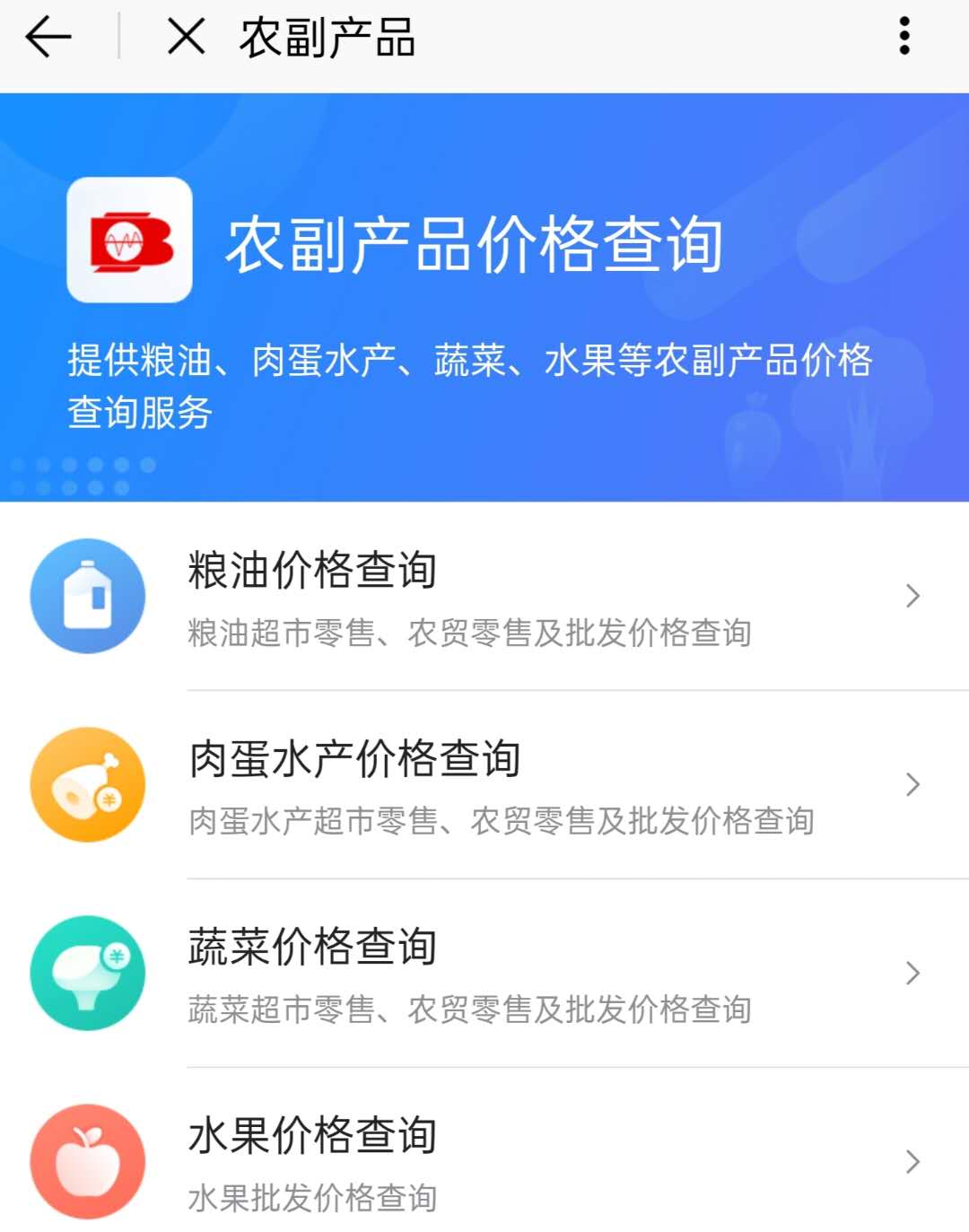Select the green vegetable icon
This screenshot has height=1232, width=969.
[x=87, y=974]
